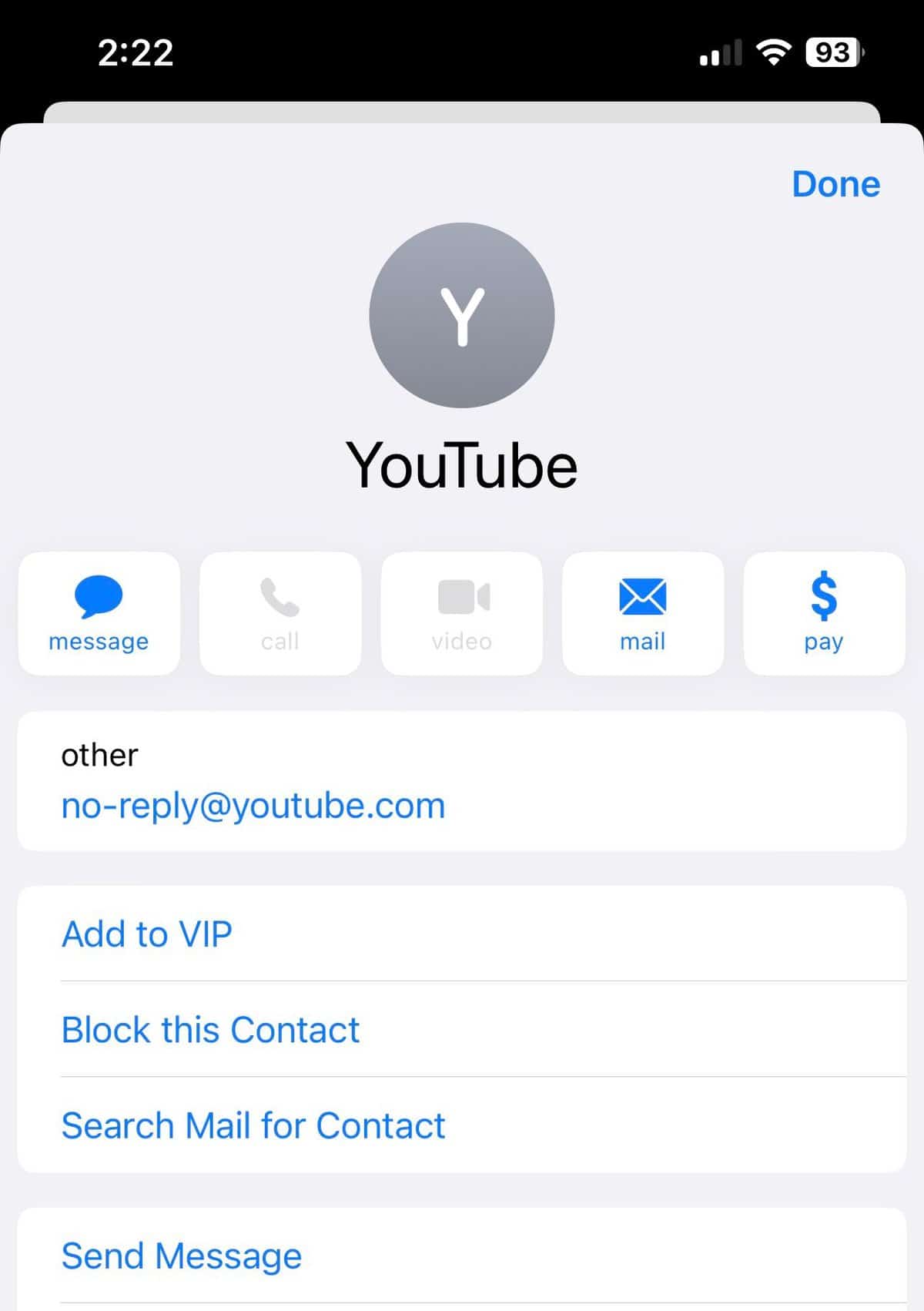Viewport: 924px width, 1311px height.
Task: Select the Send Message option
Action: (x=182, y=1256)
